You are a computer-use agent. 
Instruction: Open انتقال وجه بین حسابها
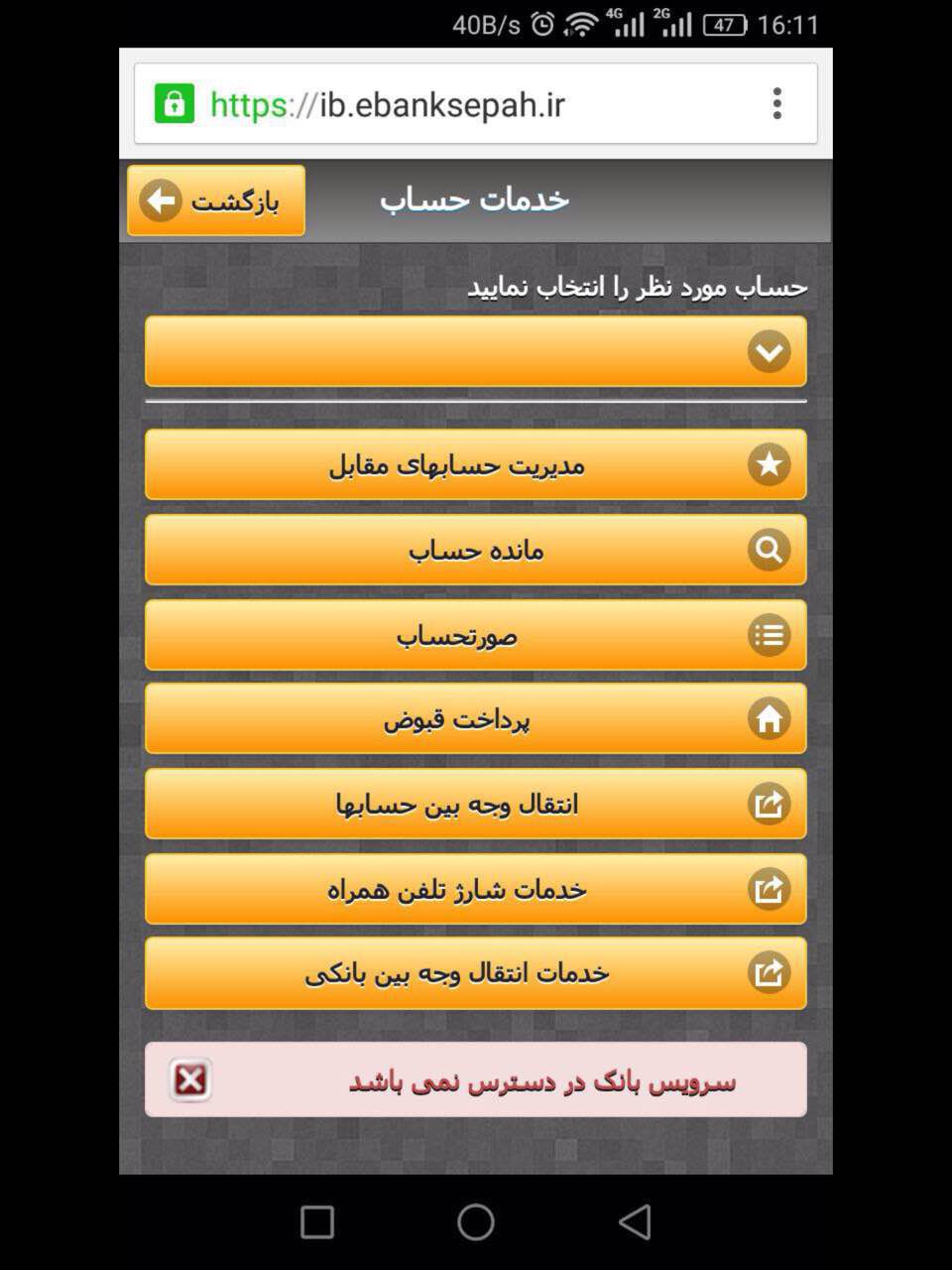(476, 804)
